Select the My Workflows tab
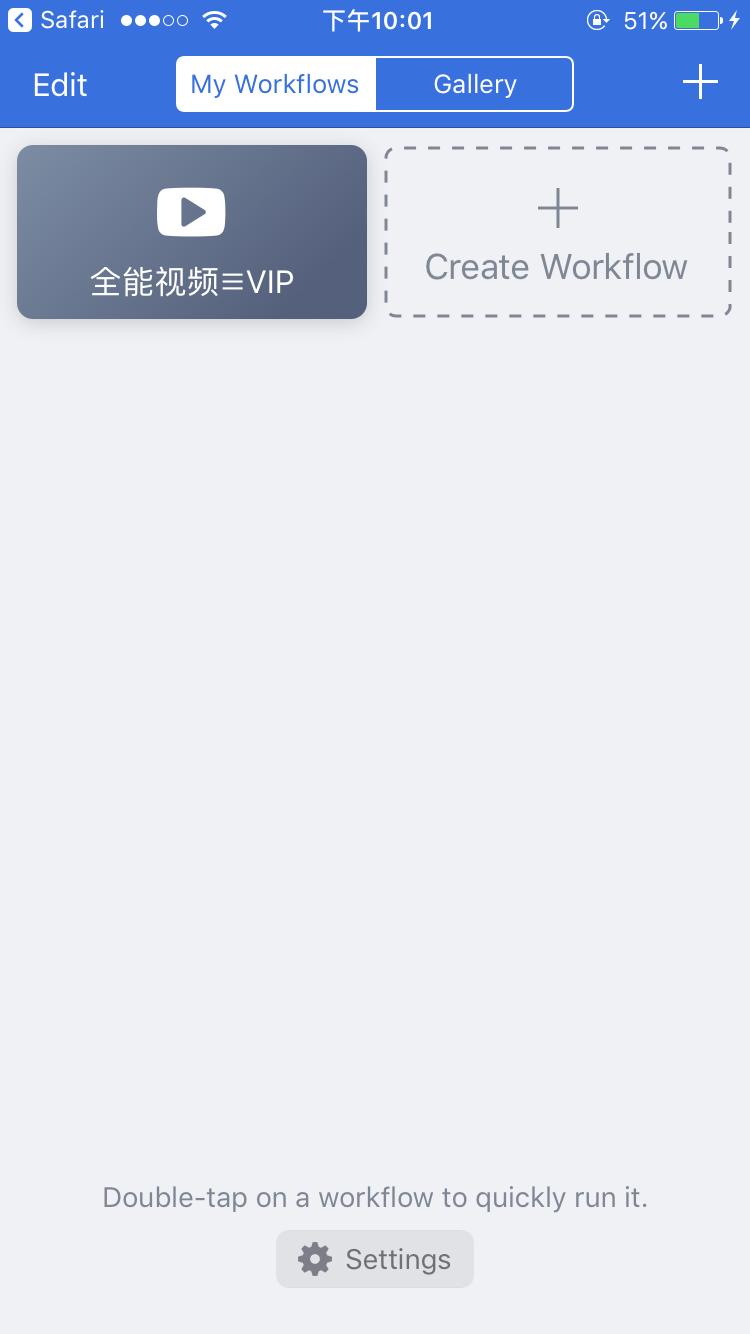Image resolution: width=750 pixels, height=1334 pixels. (275, 84)
